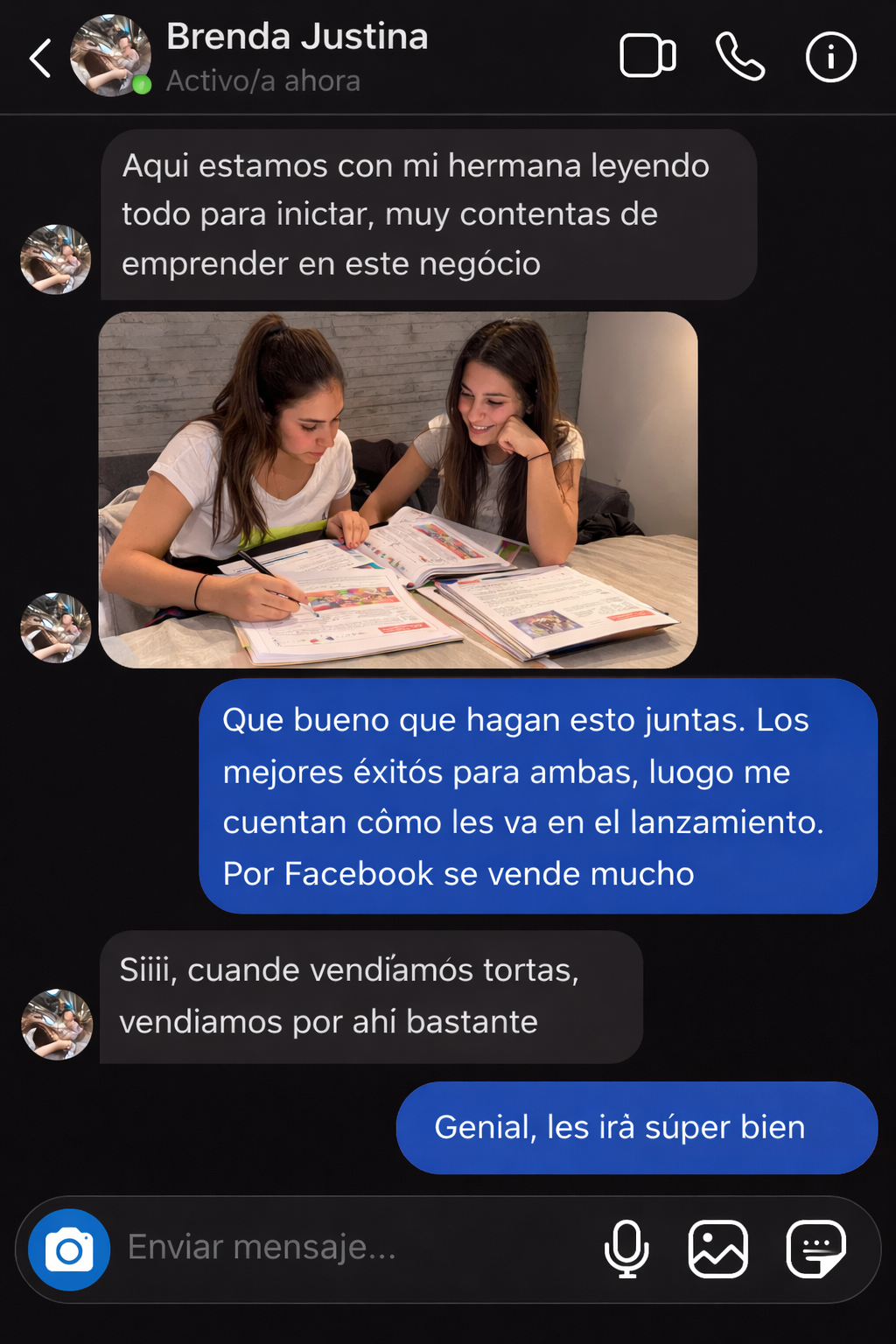The width and height of the screenshot is (896, 1344).
Task: Start a video call with Brenda Justina
Action: (647, 57)
